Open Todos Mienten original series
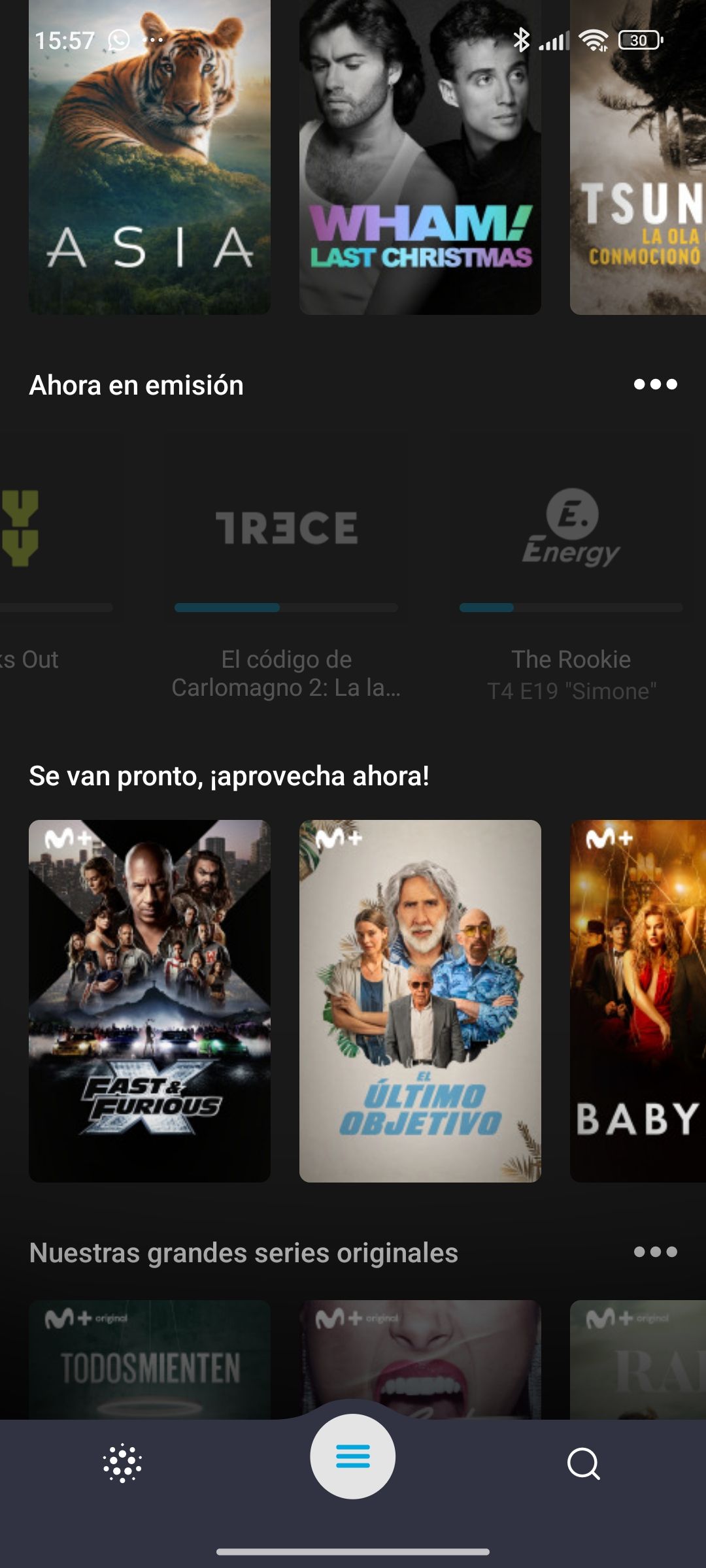 pos(149,1359)
